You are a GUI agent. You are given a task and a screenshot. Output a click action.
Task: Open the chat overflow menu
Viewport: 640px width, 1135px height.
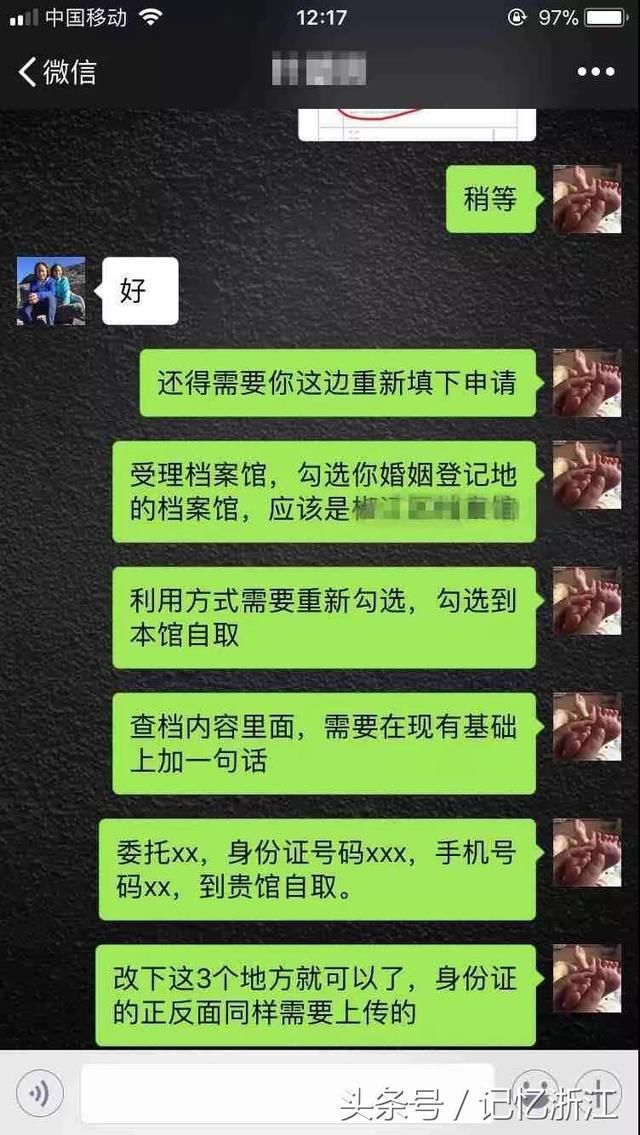click(x=596, y=72)
